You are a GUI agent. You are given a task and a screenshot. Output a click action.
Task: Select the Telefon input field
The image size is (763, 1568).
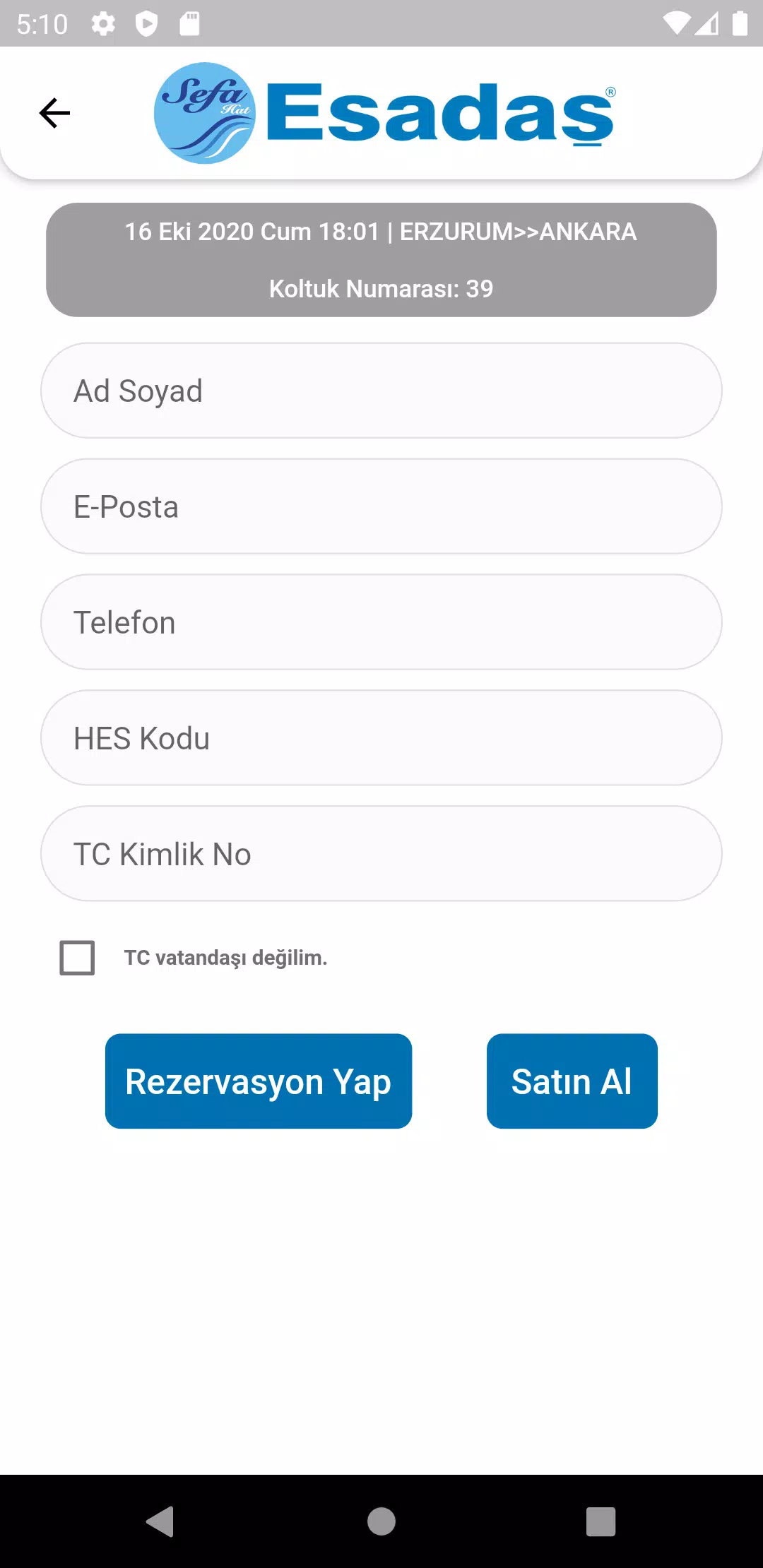click(x=381, y=622)
